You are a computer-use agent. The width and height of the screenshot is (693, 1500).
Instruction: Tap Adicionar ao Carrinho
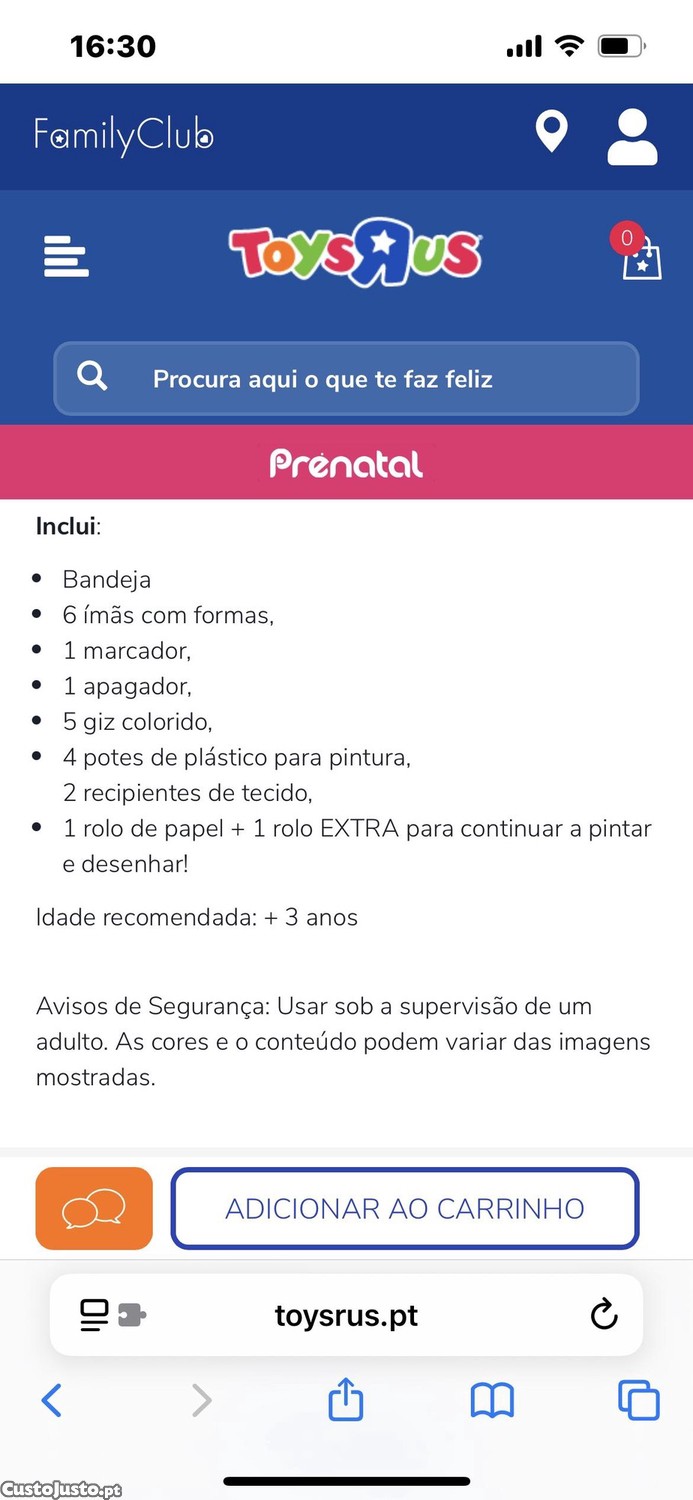pos(405,1208)
